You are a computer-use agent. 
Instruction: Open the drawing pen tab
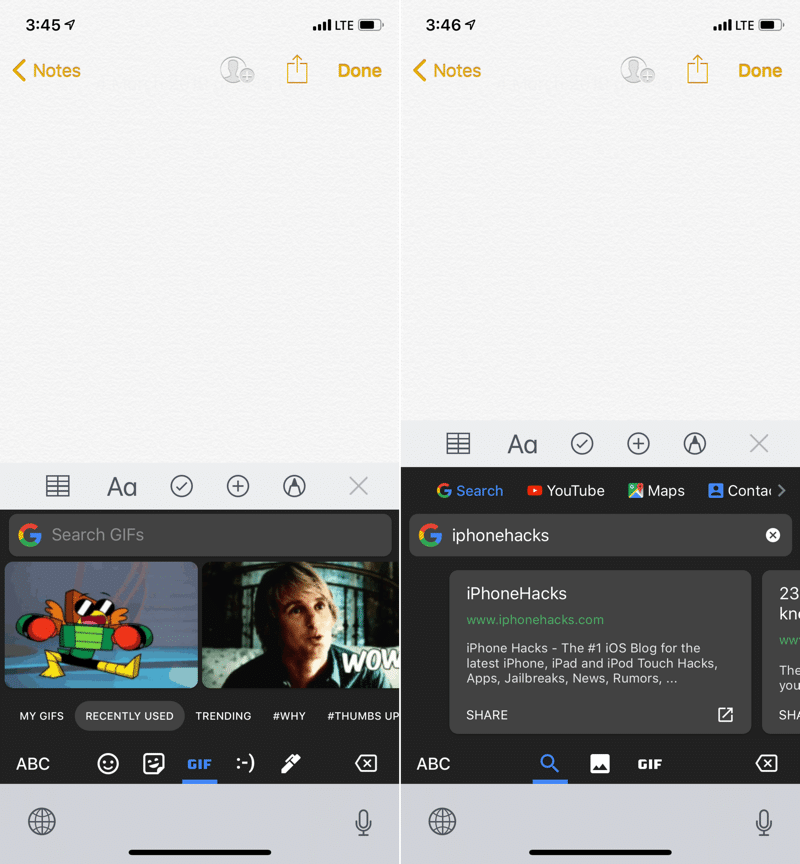click(290, 764)
